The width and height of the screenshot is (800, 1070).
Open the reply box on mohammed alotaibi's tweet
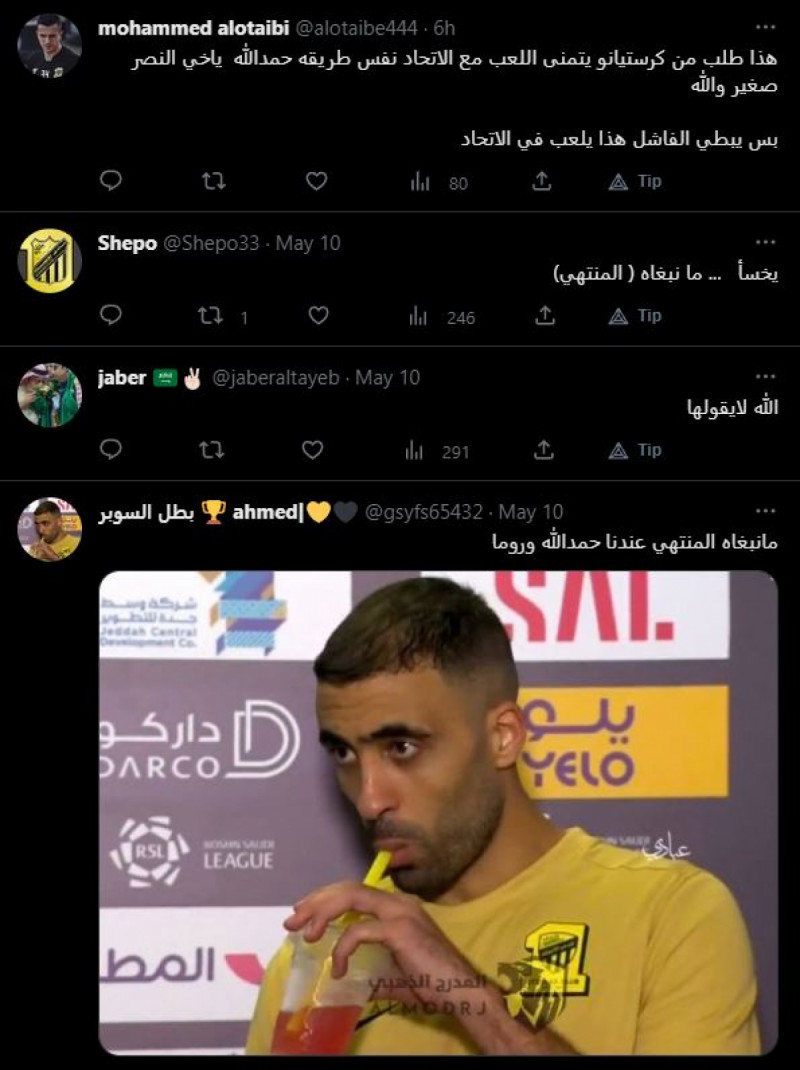pyautogui.click(x=109, y=181)
